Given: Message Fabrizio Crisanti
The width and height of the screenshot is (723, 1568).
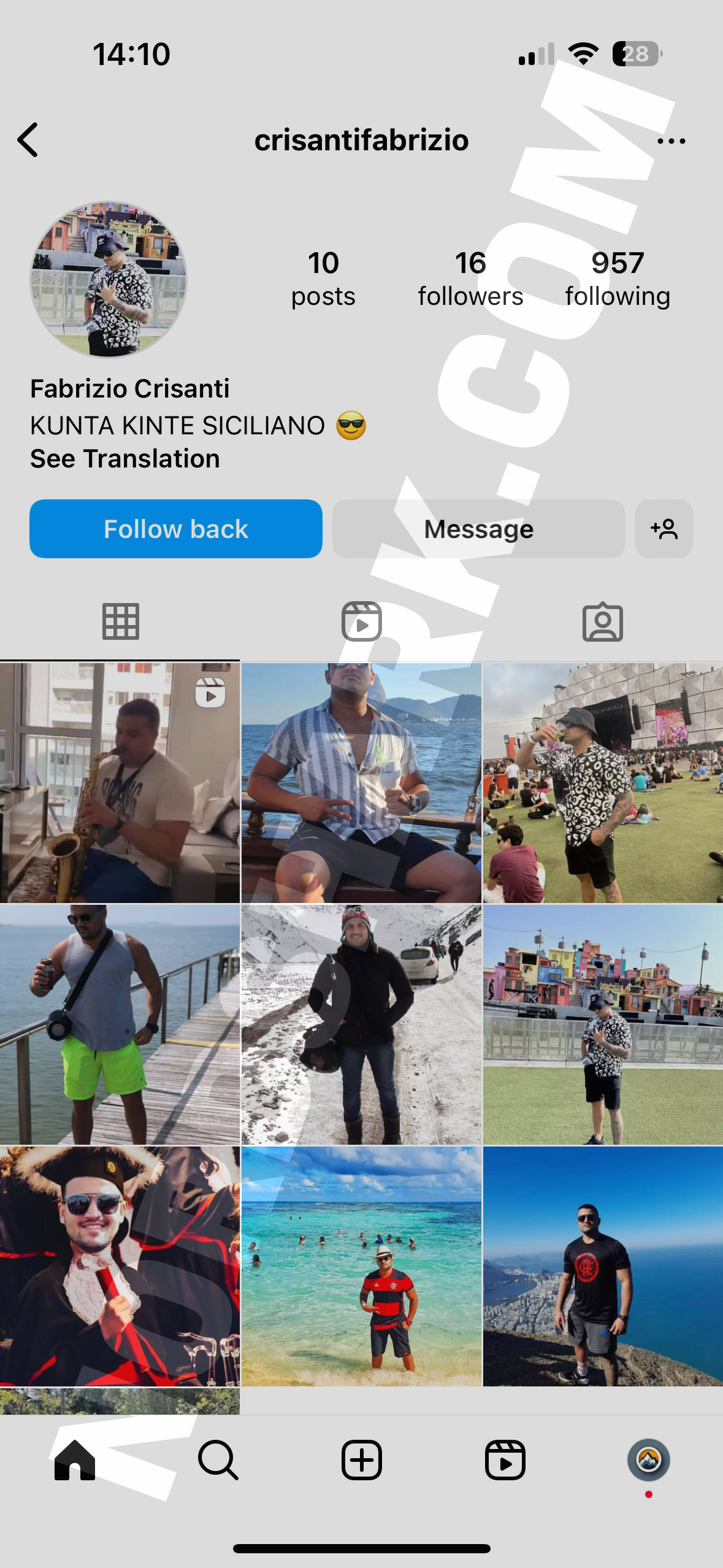Looking at the screenshot, I should click(x=478, y=529).
